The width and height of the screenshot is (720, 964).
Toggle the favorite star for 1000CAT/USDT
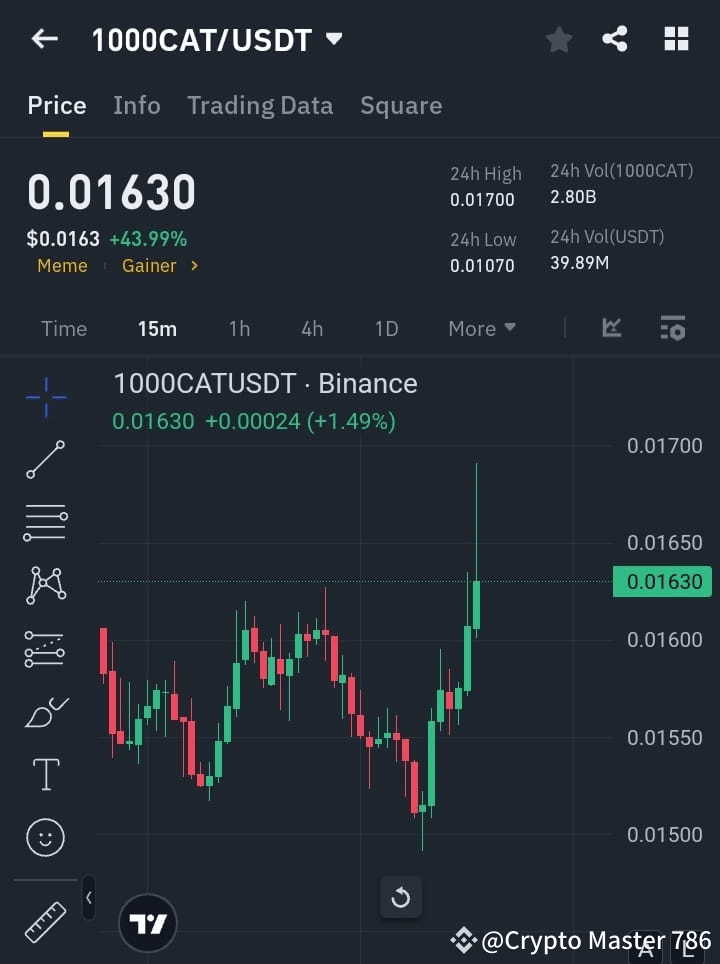559,38
